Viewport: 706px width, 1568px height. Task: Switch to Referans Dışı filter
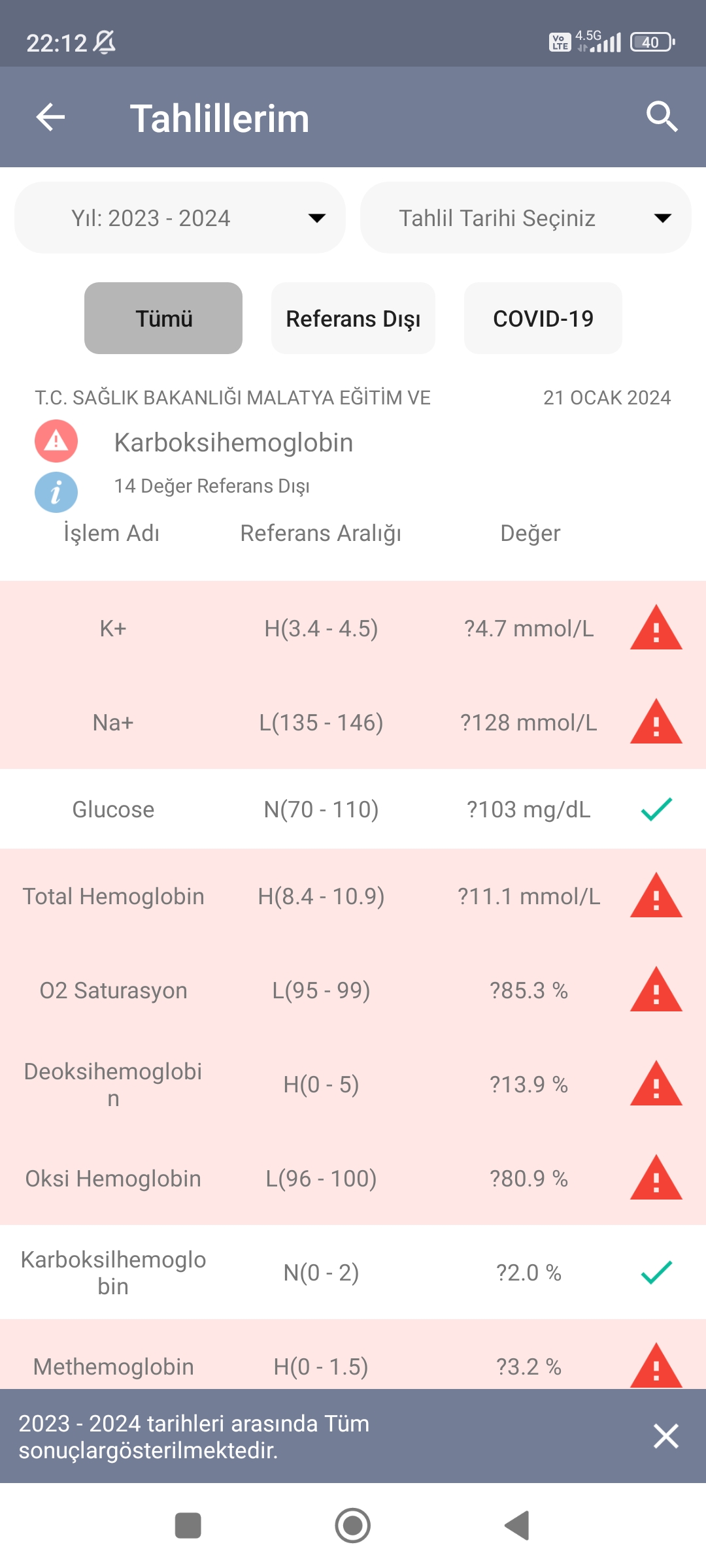(x=353, y=319)
